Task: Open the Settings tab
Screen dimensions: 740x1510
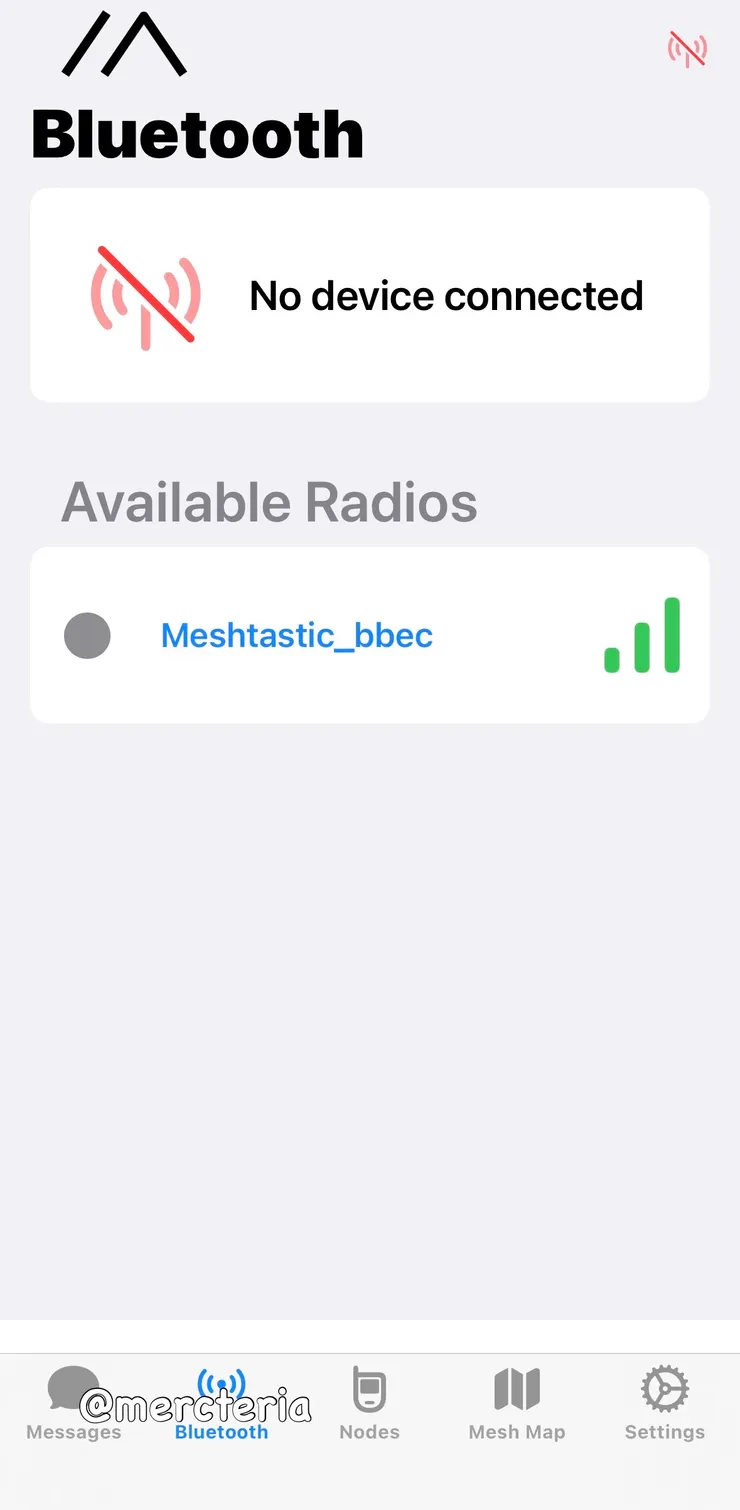Action: tap(665, 1404)
